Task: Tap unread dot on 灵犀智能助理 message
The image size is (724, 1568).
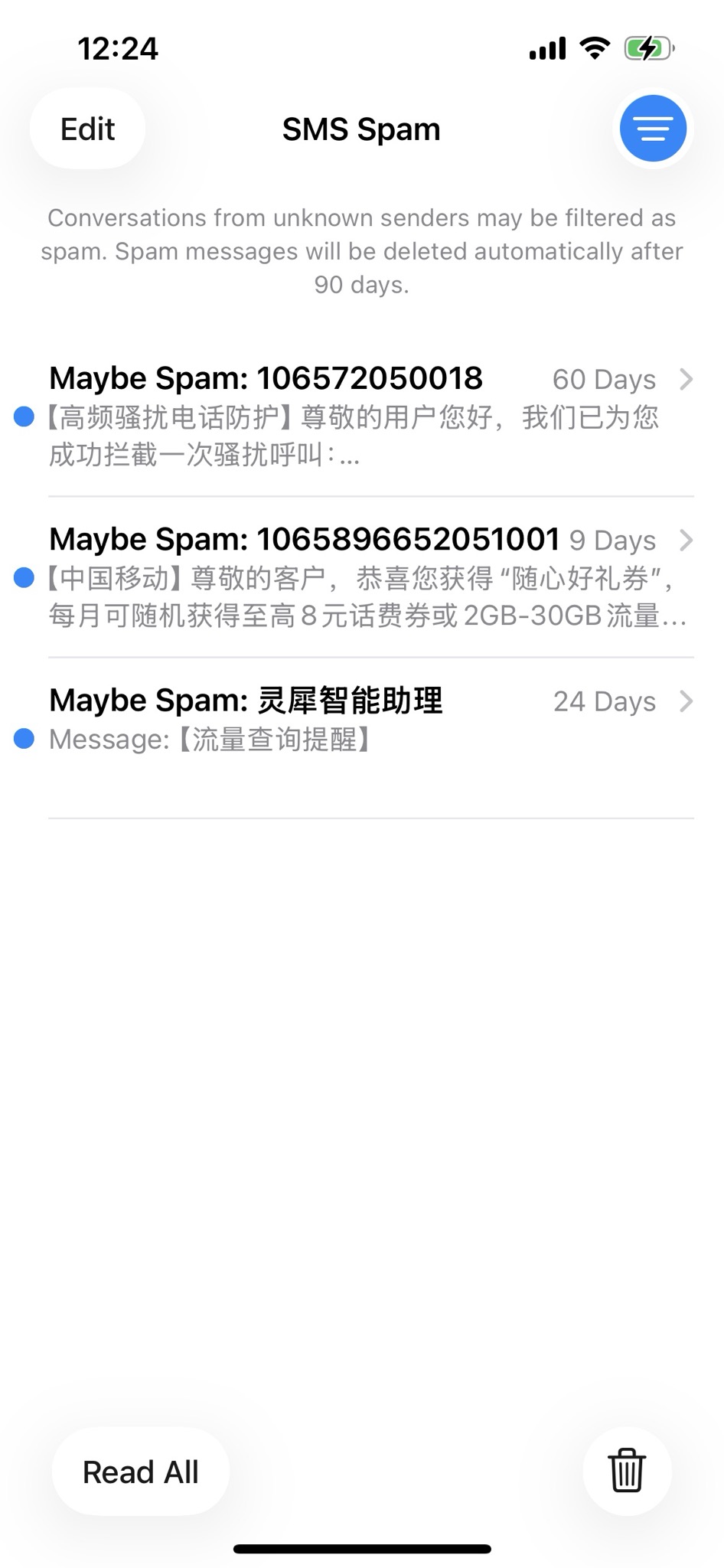Action: point(25,738)
